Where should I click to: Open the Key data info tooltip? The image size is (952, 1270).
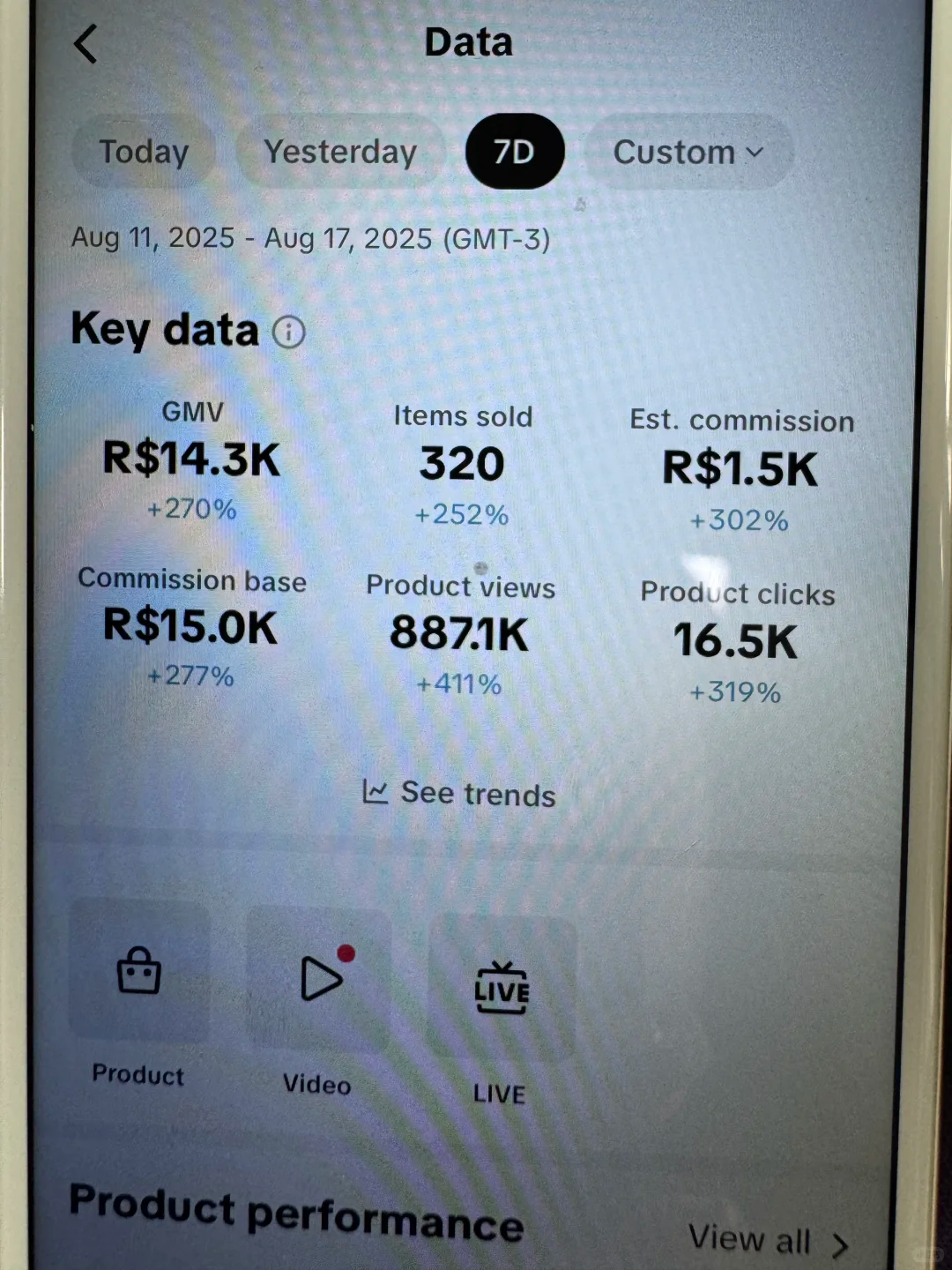point(288,332)
